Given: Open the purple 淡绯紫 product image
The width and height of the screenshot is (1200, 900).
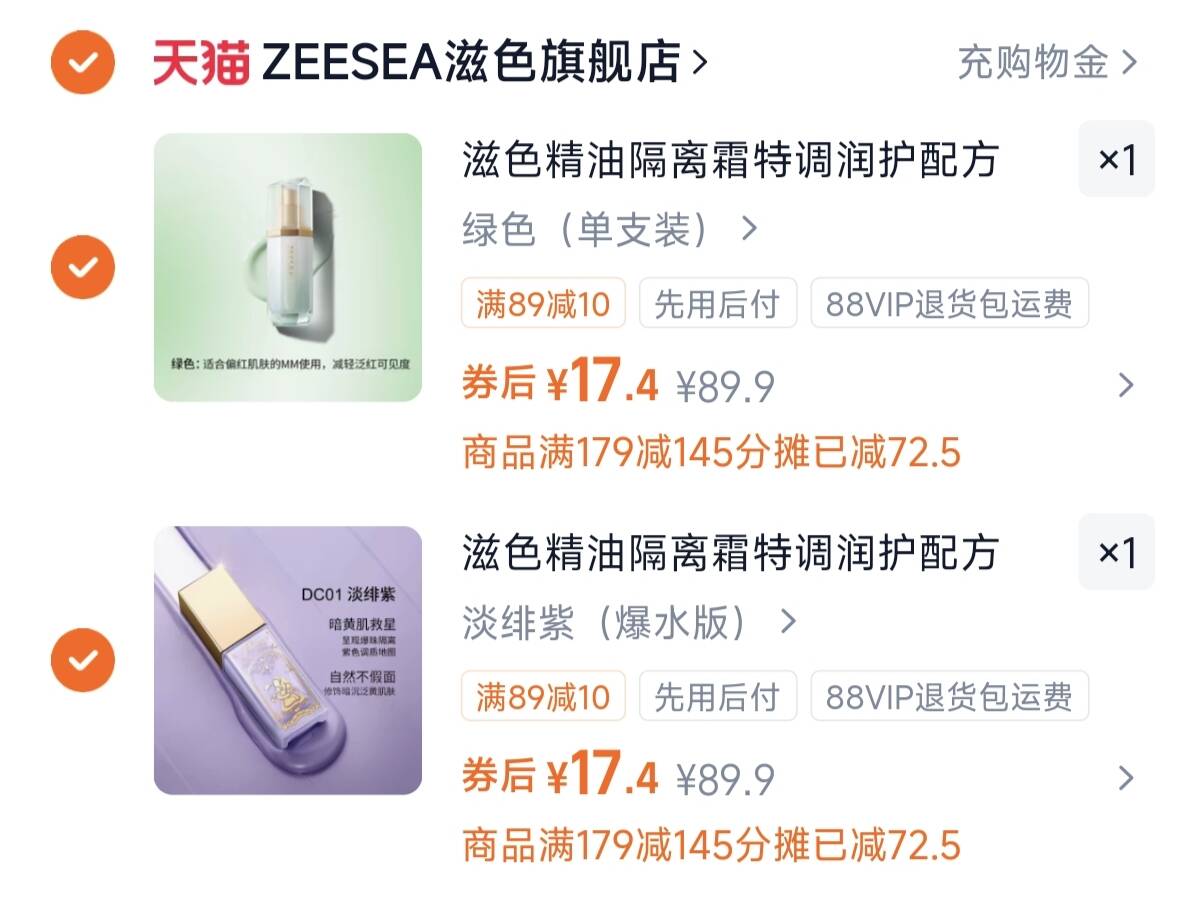Looking at the screenshot, I should (288, 660).
